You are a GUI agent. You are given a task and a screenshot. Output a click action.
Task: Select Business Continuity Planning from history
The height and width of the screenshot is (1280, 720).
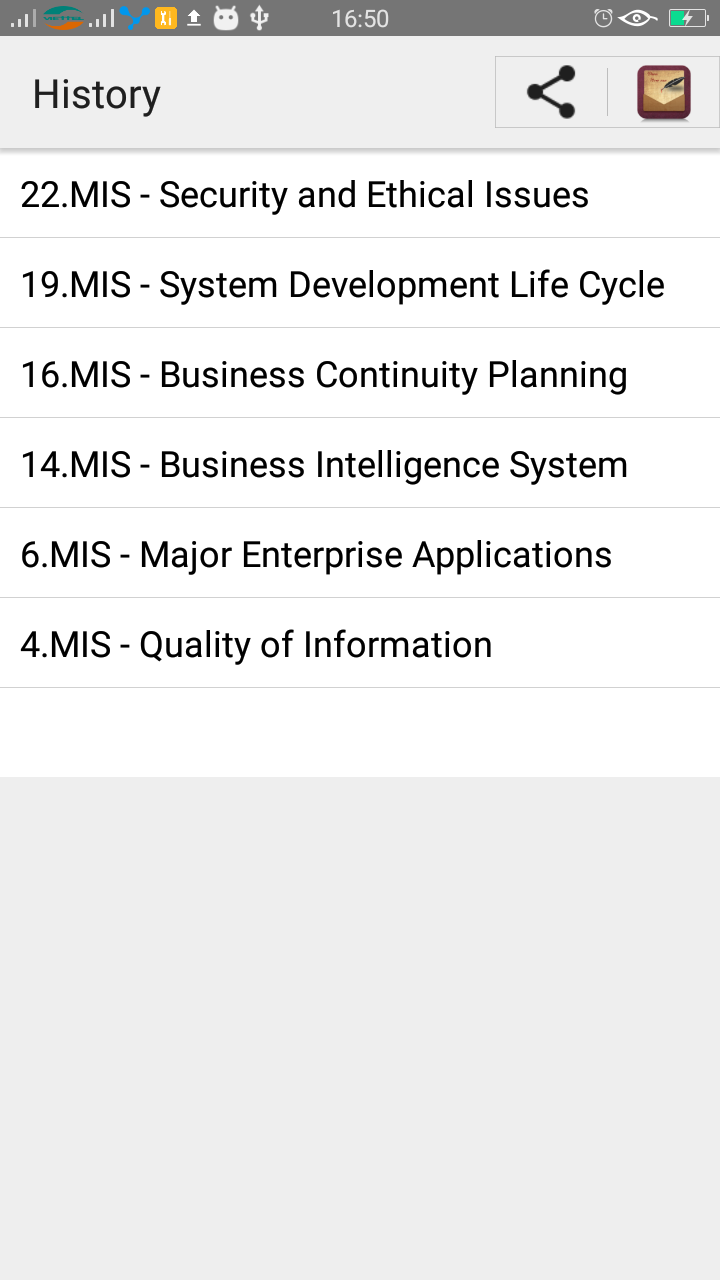[324, 374]
